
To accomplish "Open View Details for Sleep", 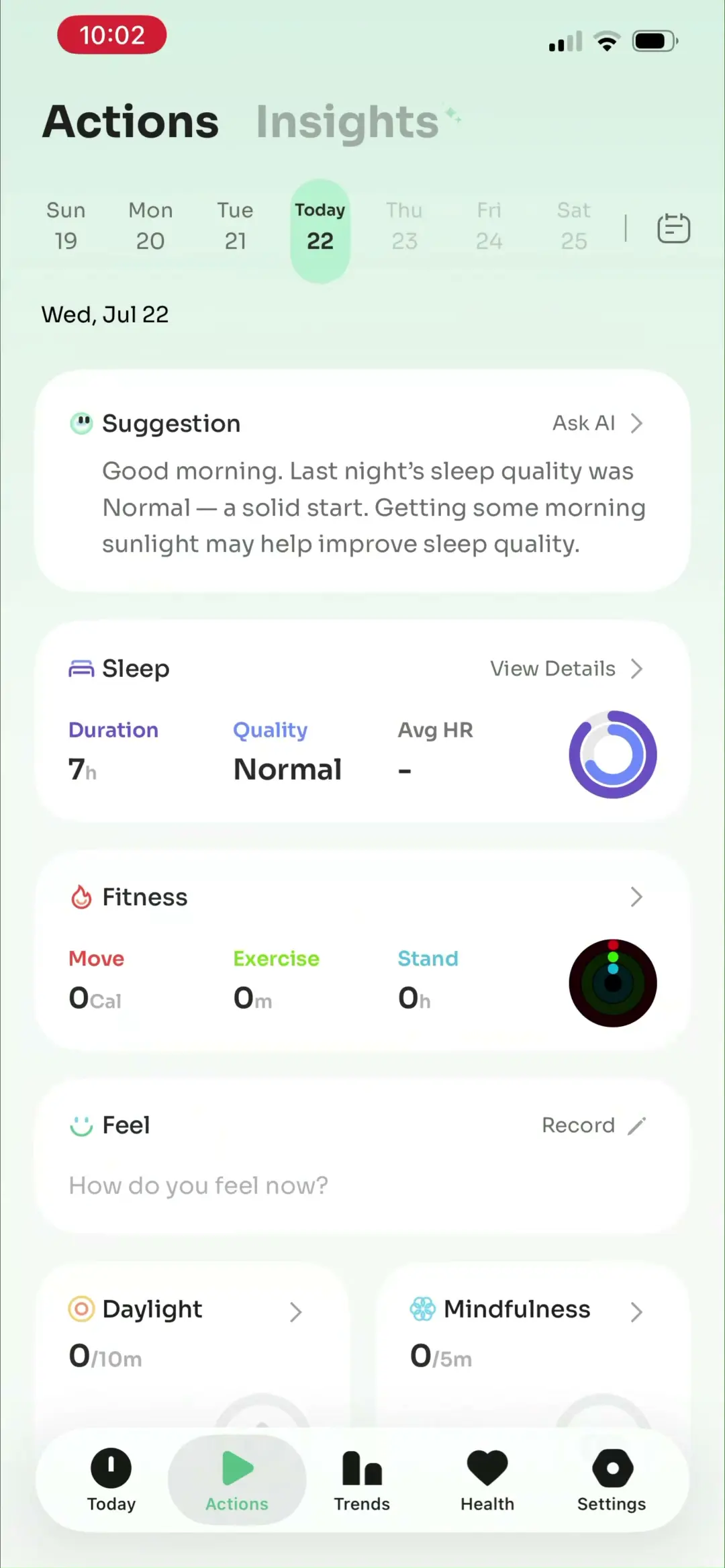I will pos(567,669).
